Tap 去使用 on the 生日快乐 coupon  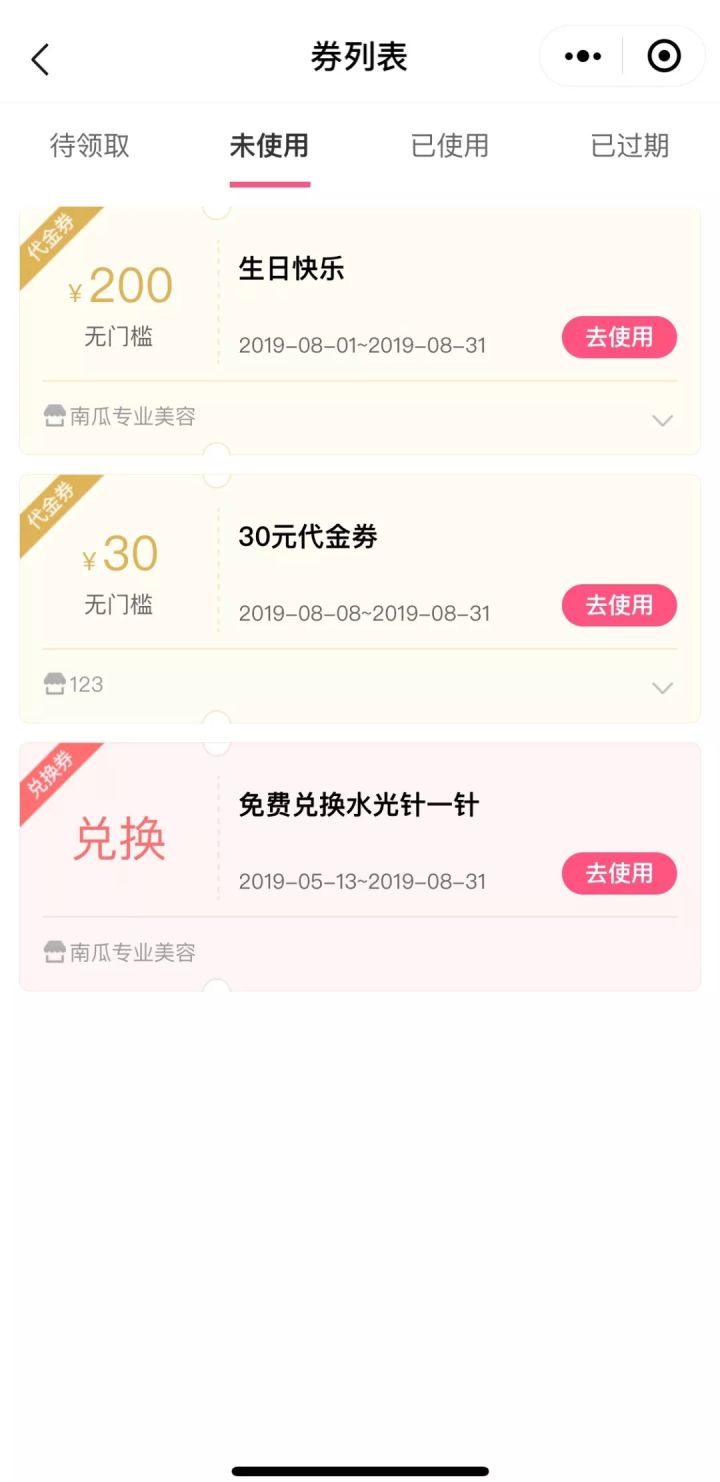[x=619, y=337]
